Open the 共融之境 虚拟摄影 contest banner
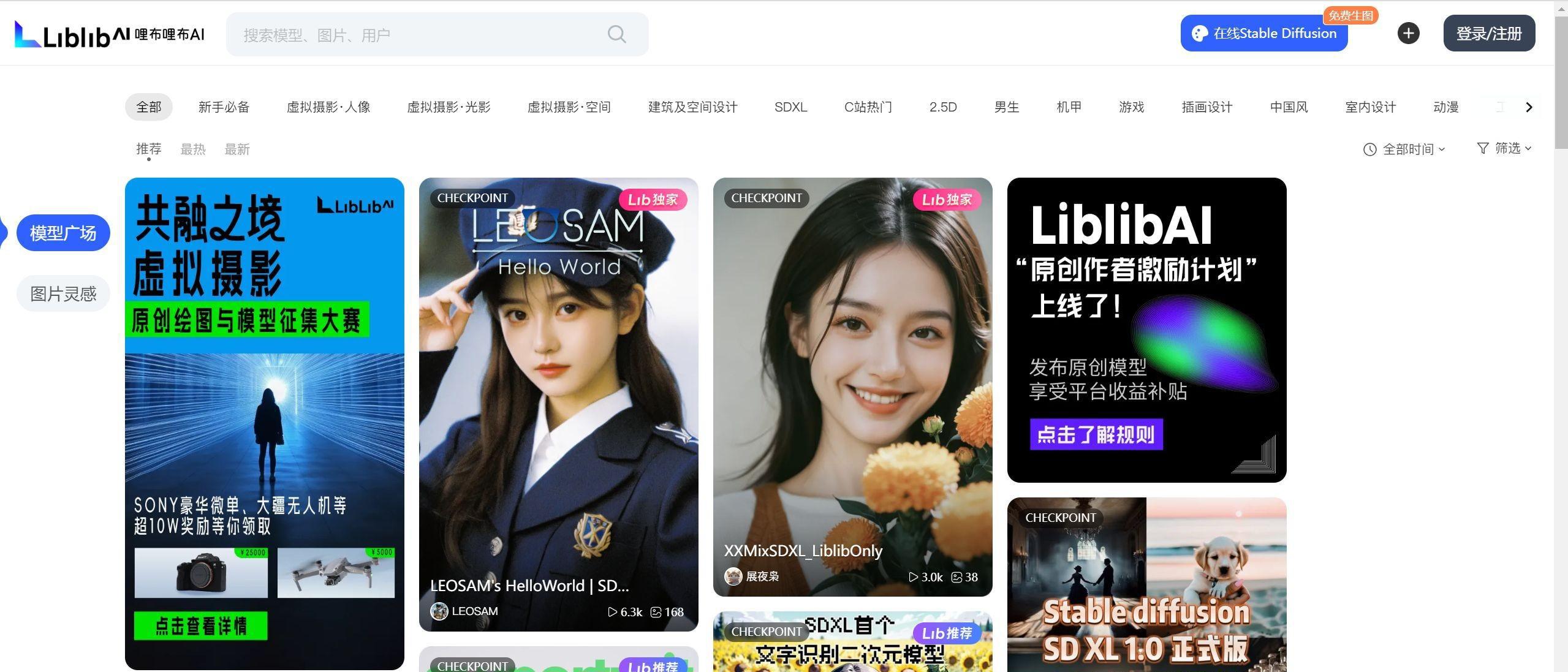1568x672 pixels. [x=264, y=423]
